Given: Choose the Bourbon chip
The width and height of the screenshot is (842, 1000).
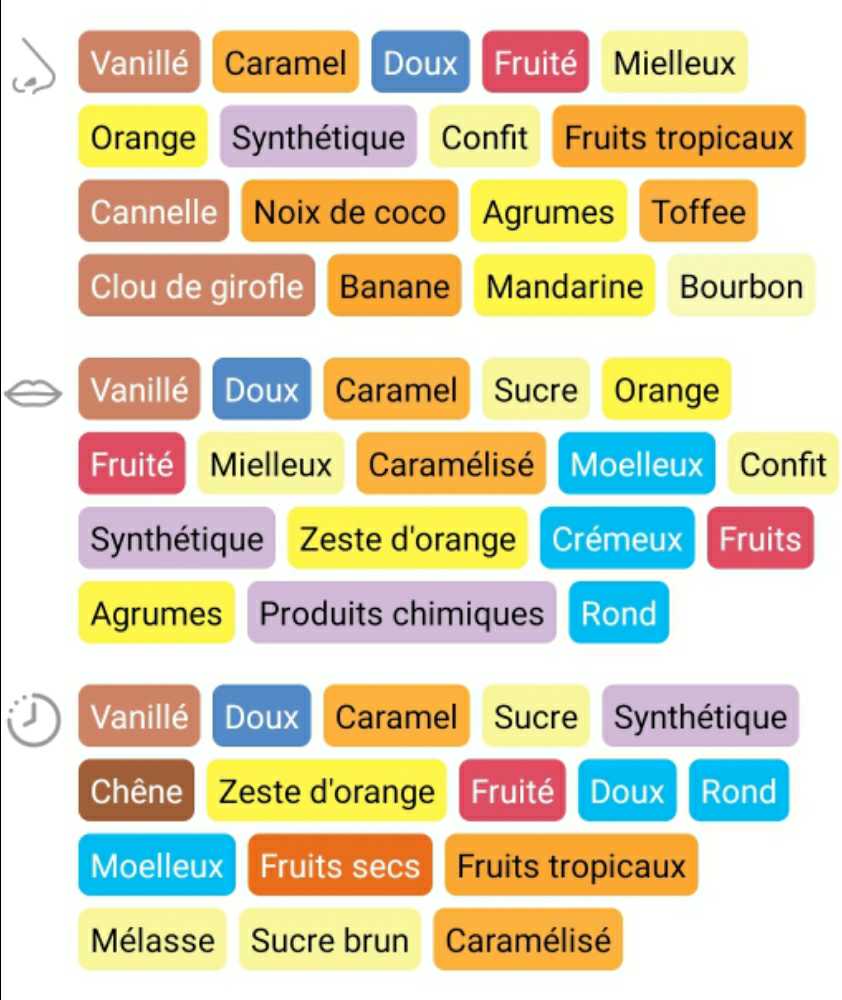Looking at the screenshot, I should (x=741, y=287).
